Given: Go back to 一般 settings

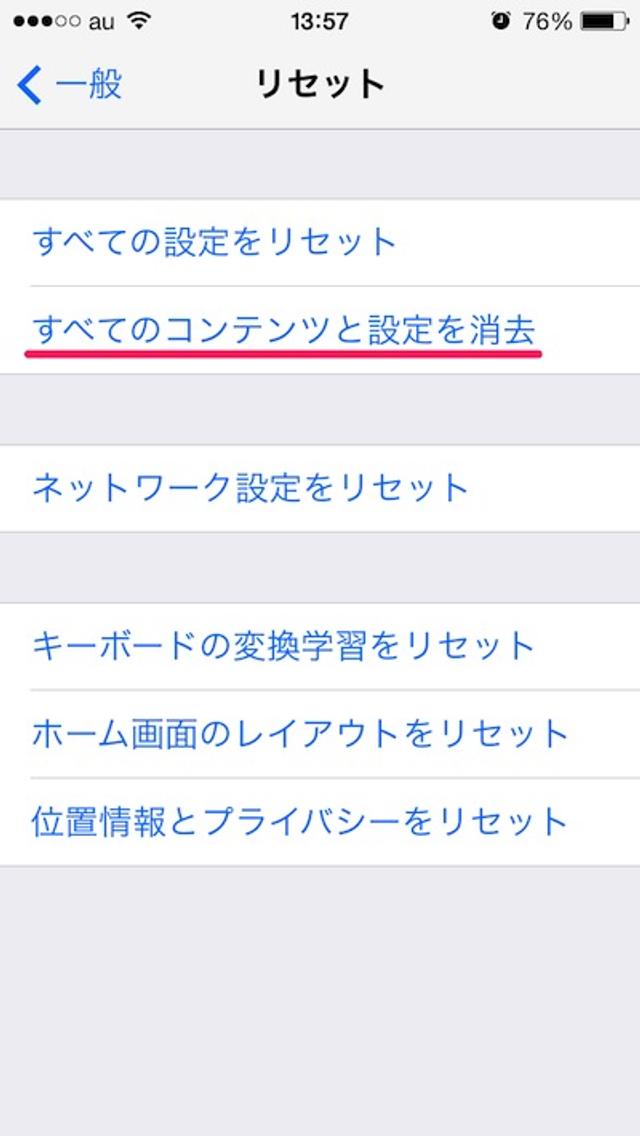Looking at the screenshot, I should (x=70, y=85).
